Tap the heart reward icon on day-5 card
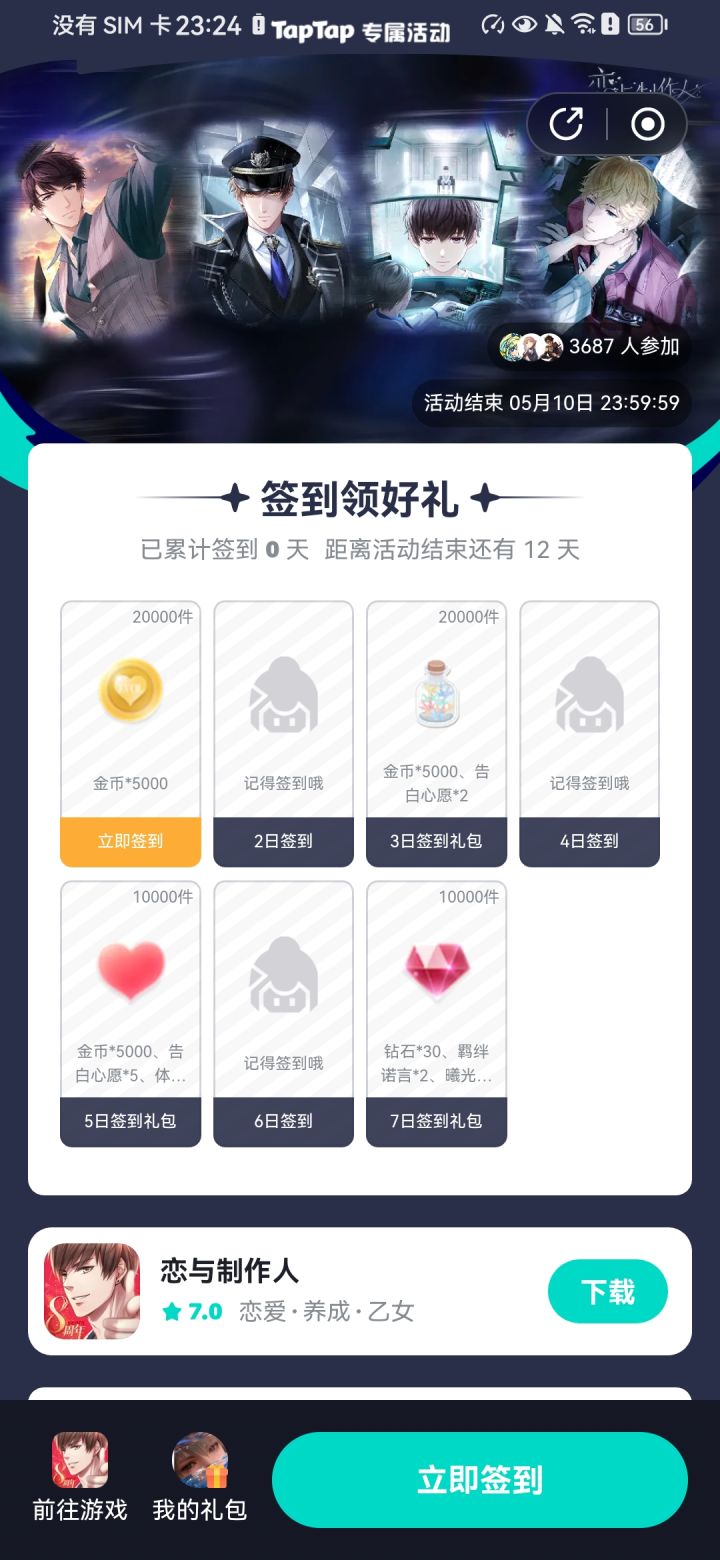Image resolution: width=720 pixels, height=1560 pixels. point(130,968)
